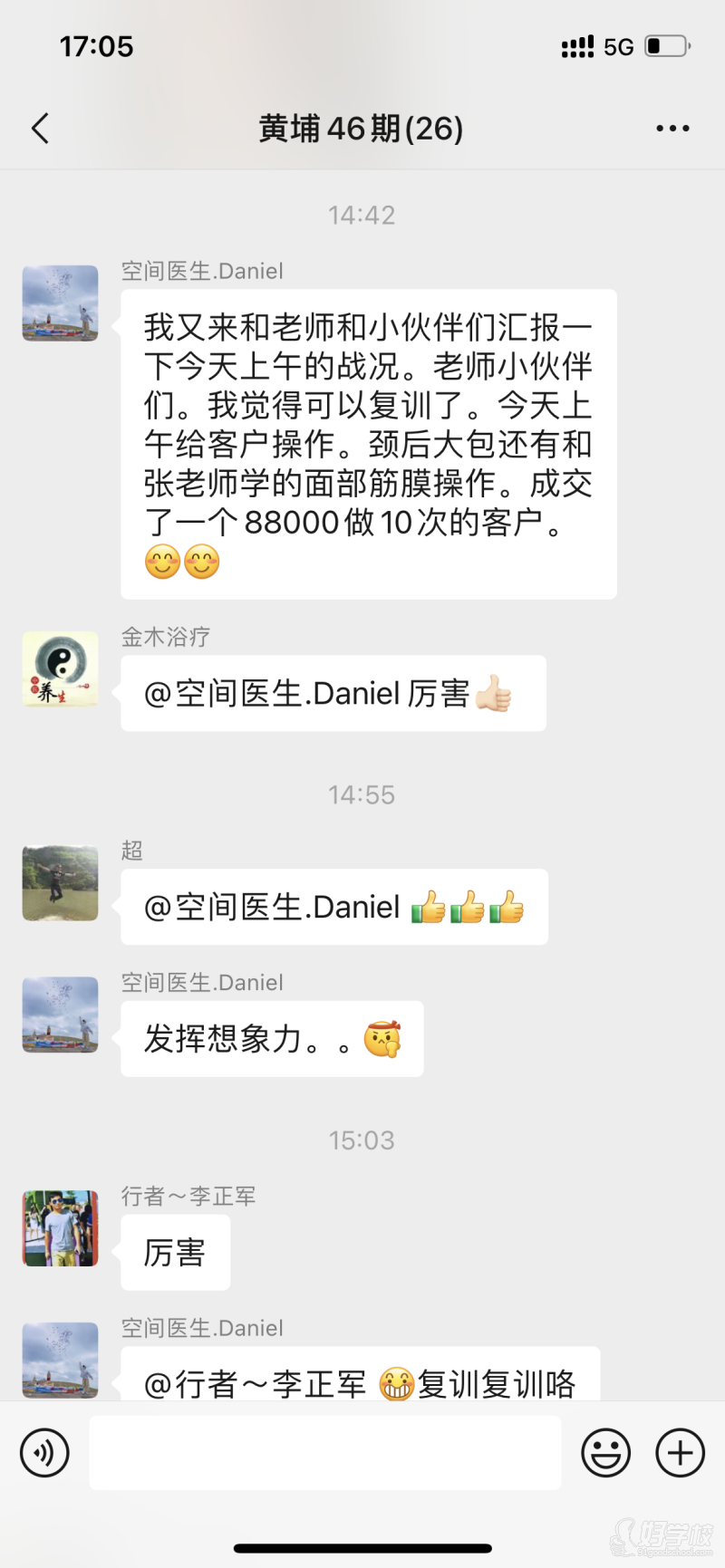This screenshot has width=725, height=1568.
Task: Tap the message input field
Action: click(x=324, y=1452)
